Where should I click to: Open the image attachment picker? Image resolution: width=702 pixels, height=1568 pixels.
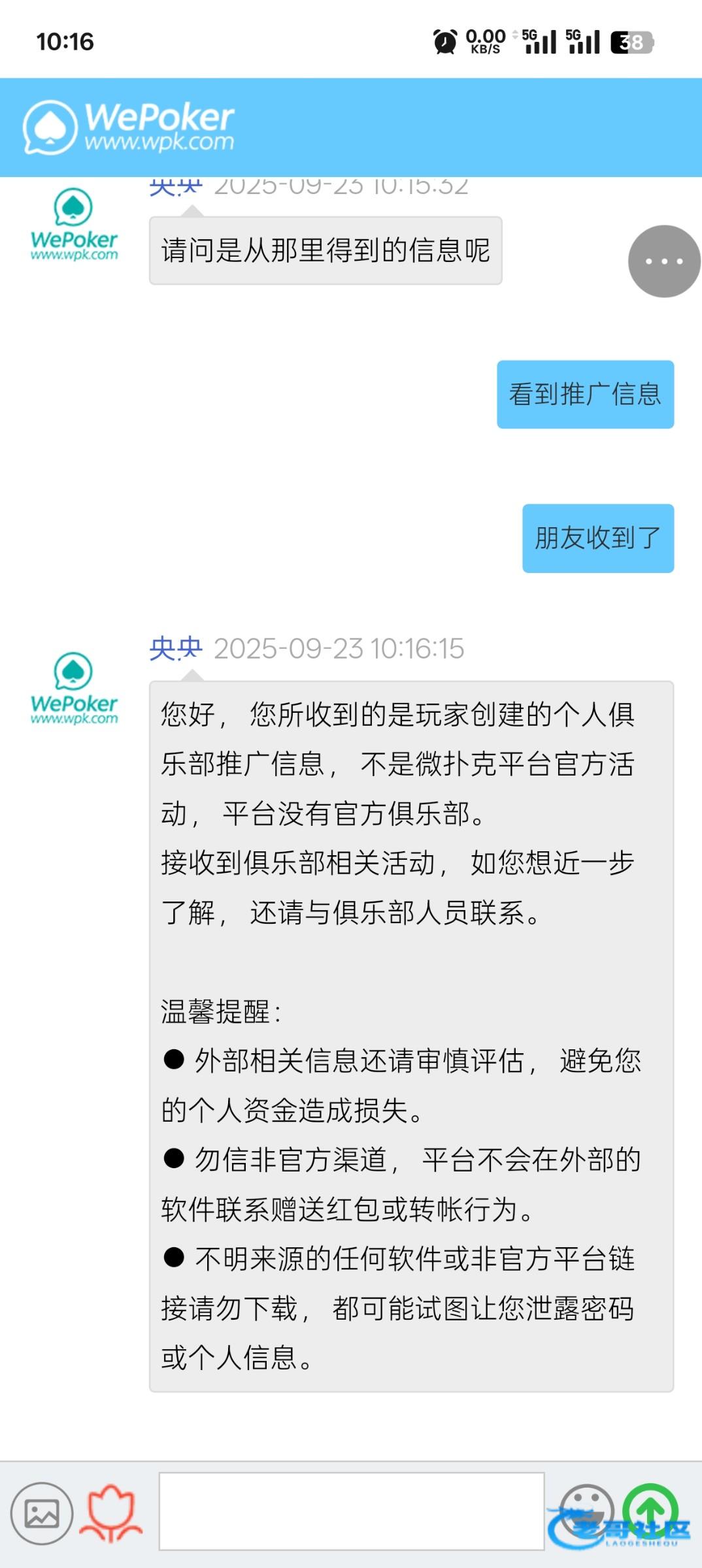[42, 1513]
